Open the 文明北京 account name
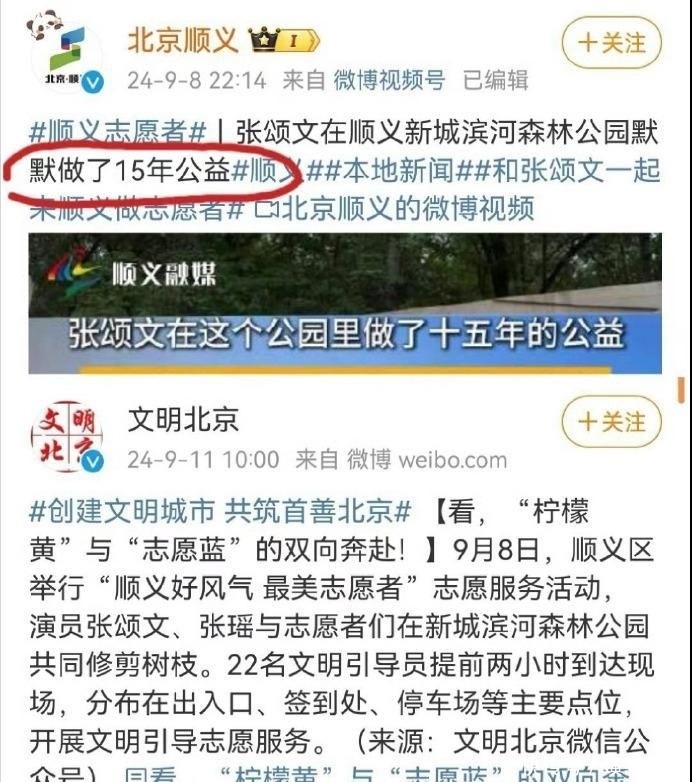The height and width of the screenshot is (782, 692). (x=183, y=419)
